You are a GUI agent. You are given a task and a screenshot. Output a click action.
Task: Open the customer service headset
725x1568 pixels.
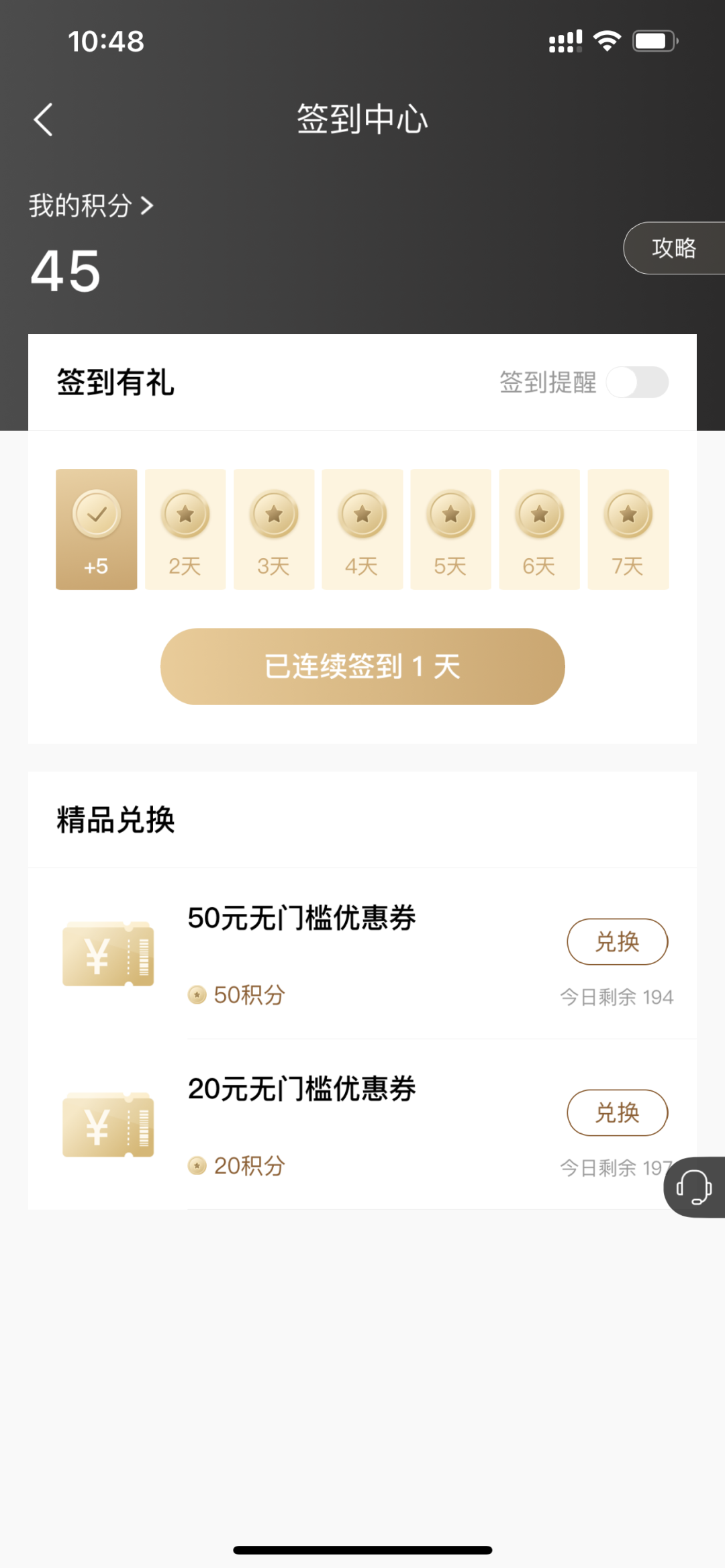click(694, 1187)
